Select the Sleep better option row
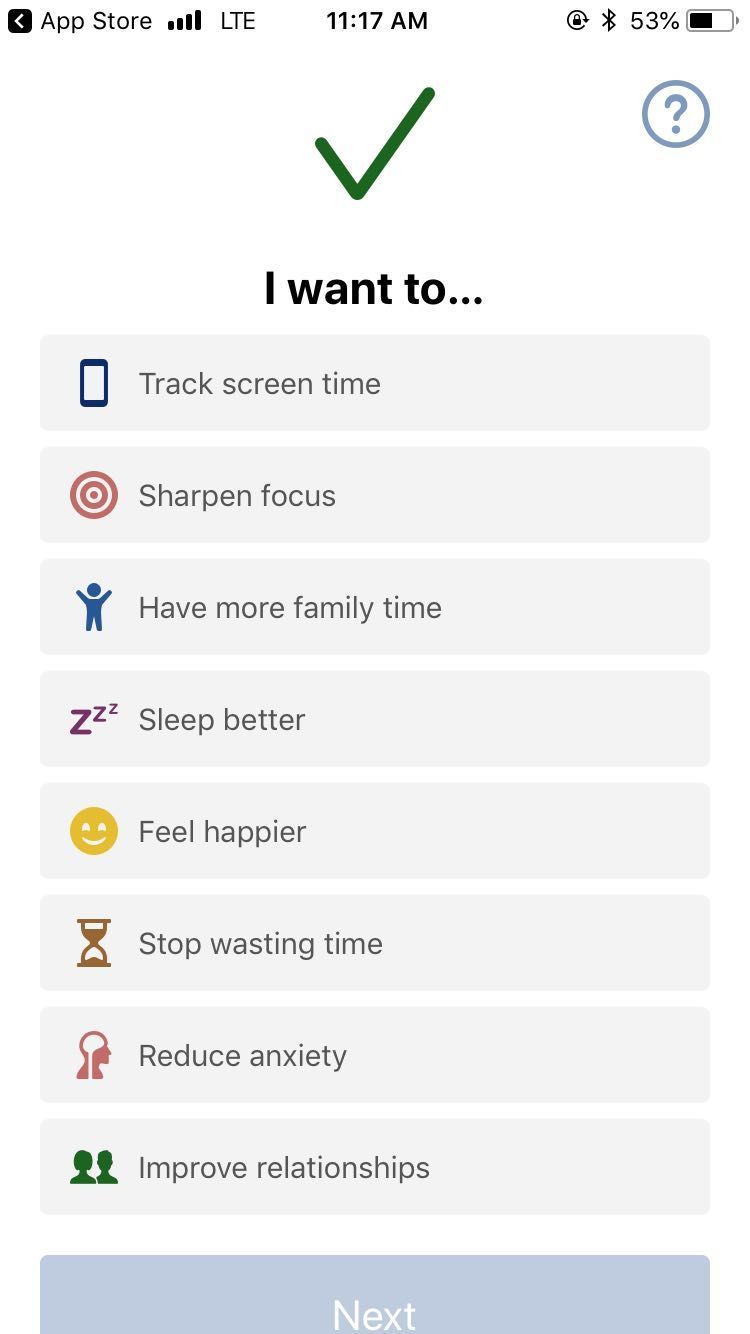 pos(375,719)
